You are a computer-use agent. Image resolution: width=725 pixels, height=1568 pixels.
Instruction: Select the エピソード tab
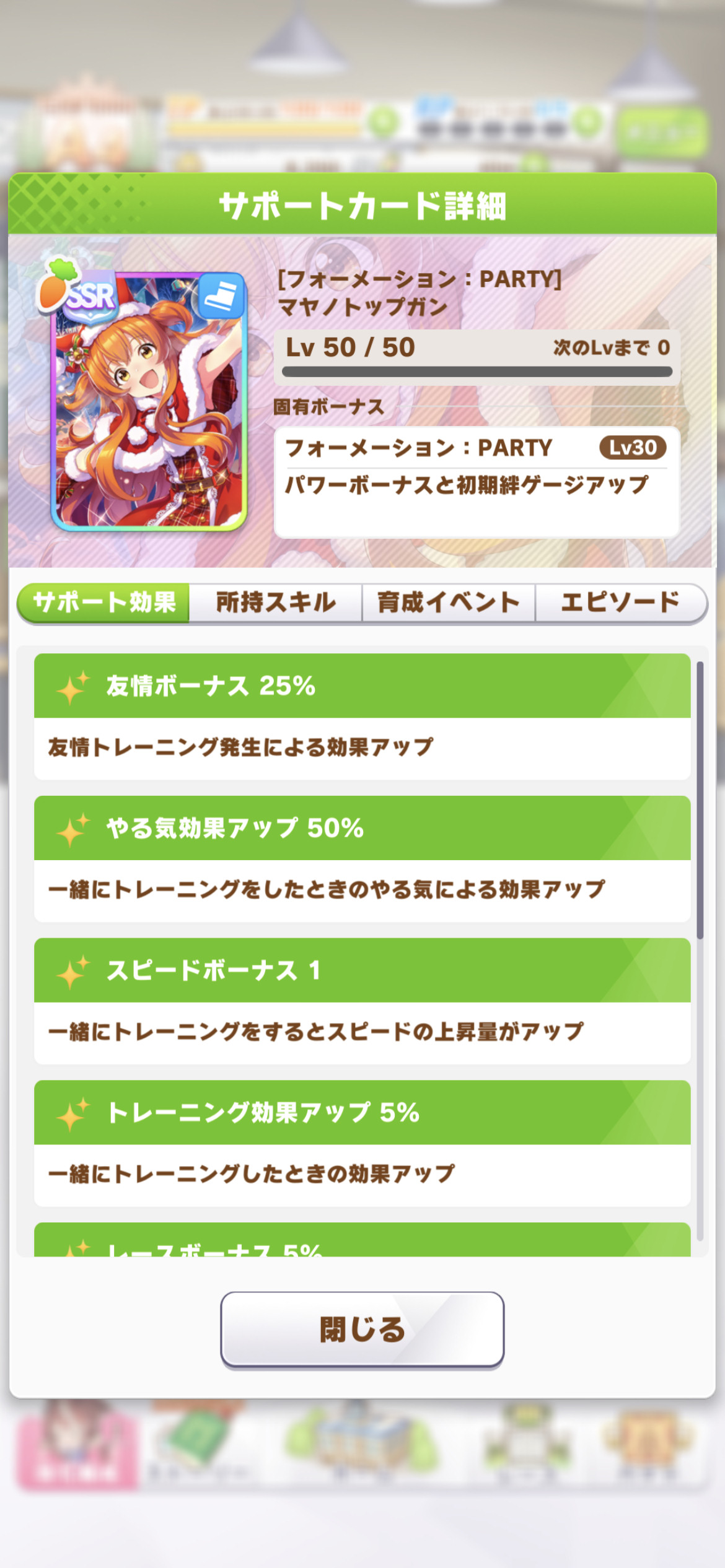[621, 603]
